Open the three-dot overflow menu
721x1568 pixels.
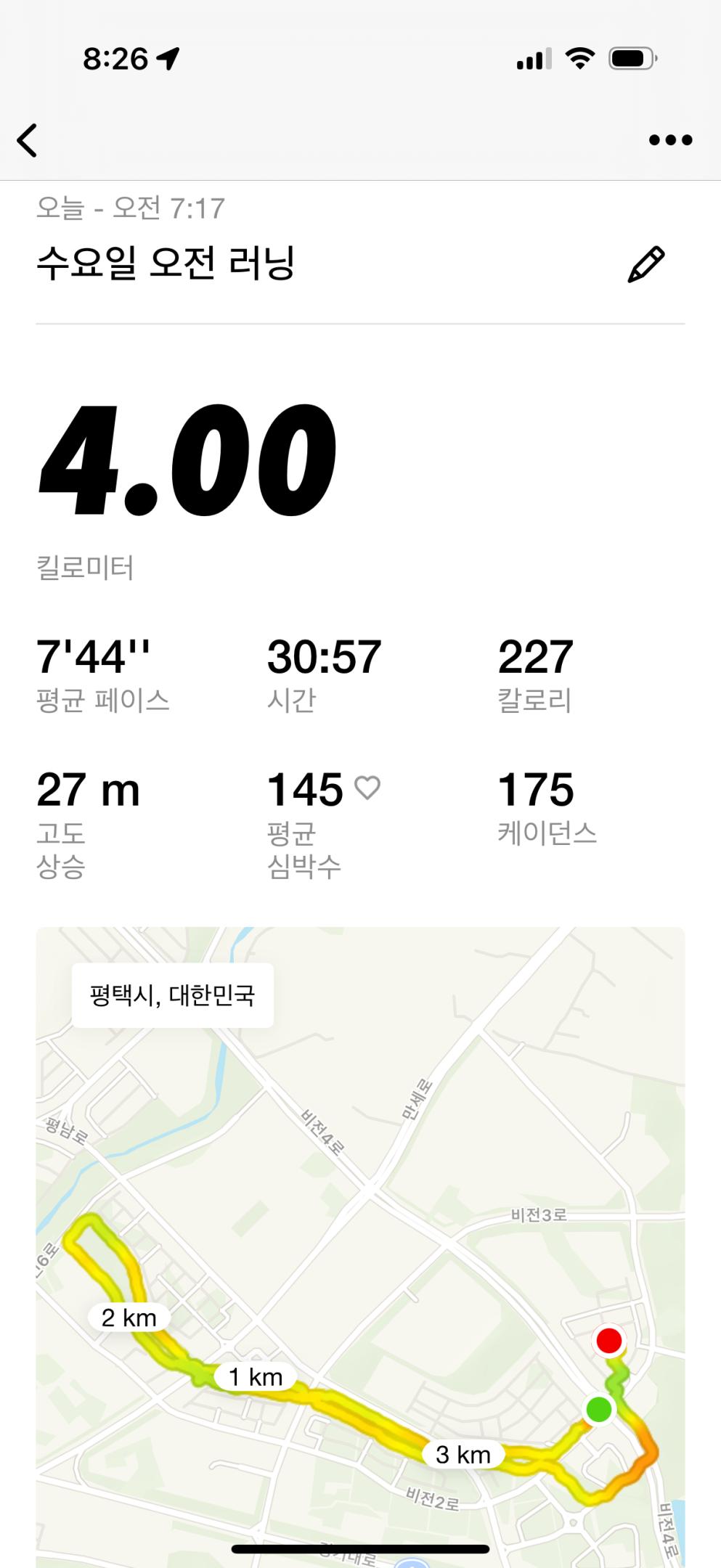pos(670,140)
